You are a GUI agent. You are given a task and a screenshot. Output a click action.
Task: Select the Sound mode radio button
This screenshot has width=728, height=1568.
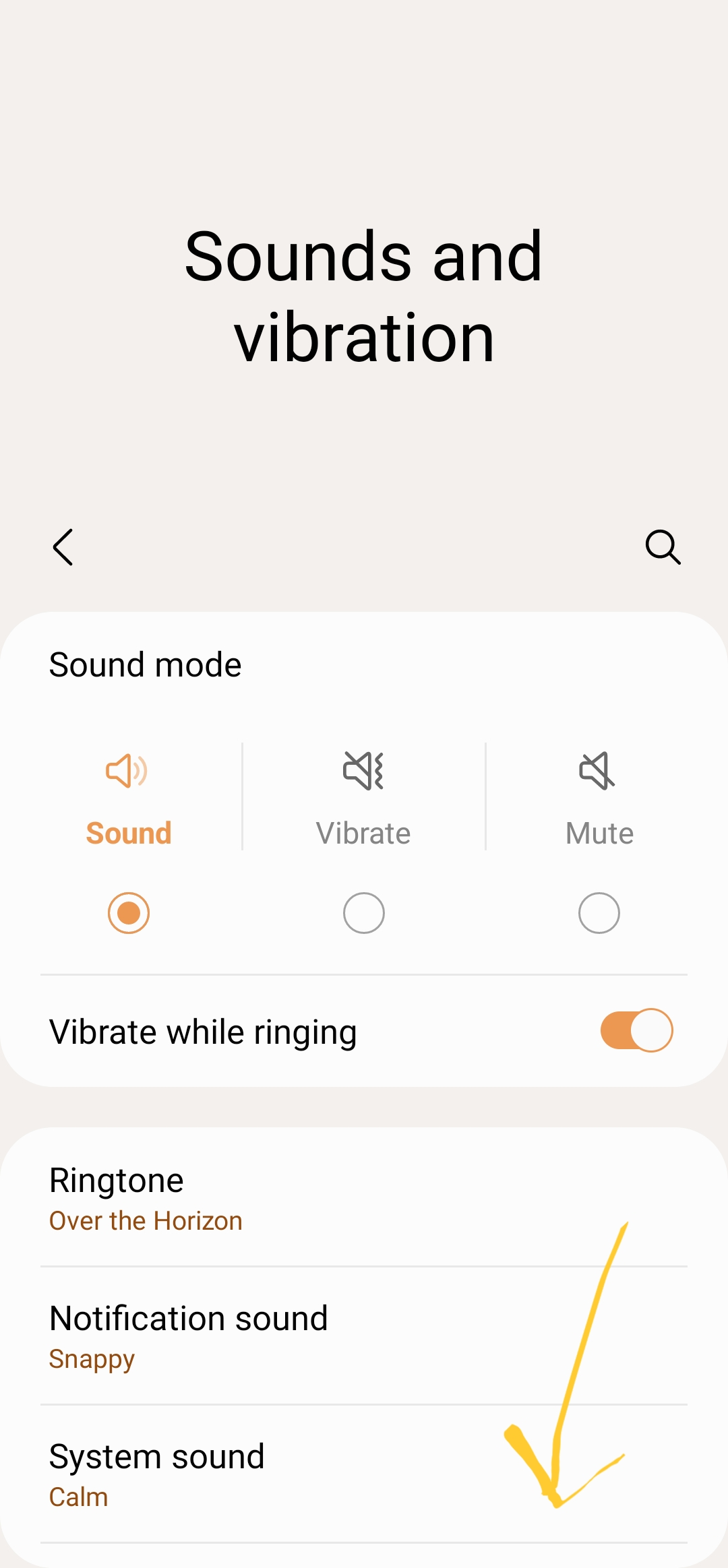tap(129, 913)
